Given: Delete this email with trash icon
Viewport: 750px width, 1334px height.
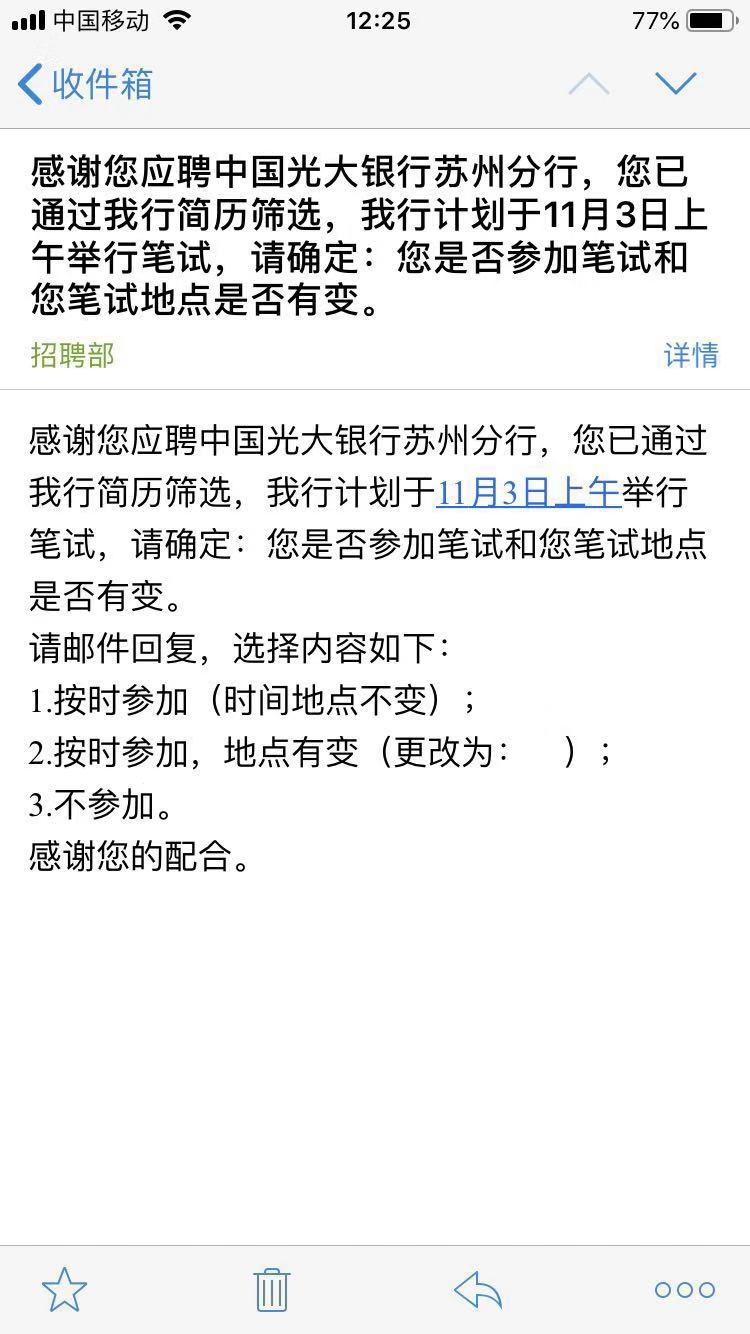Looking at the screenshot, I should point(271,1290).
